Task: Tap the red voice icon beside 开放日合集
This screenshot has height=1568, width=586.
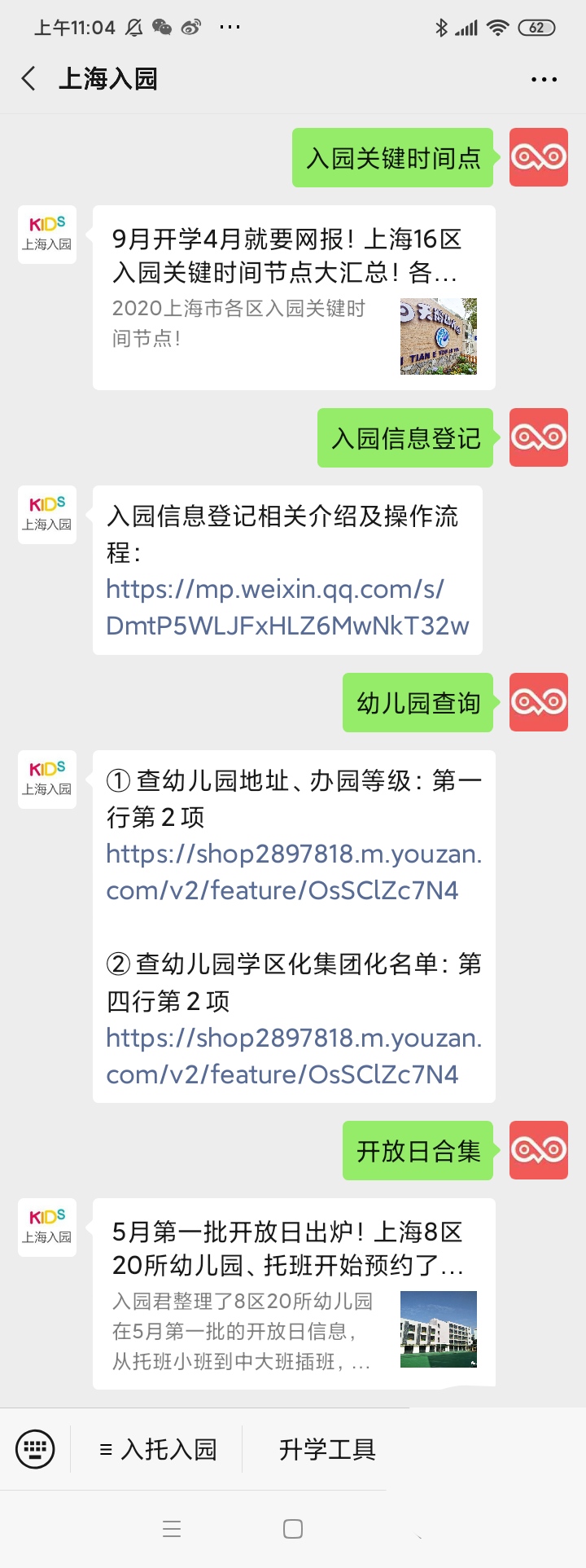Action: coord(538,1151)
